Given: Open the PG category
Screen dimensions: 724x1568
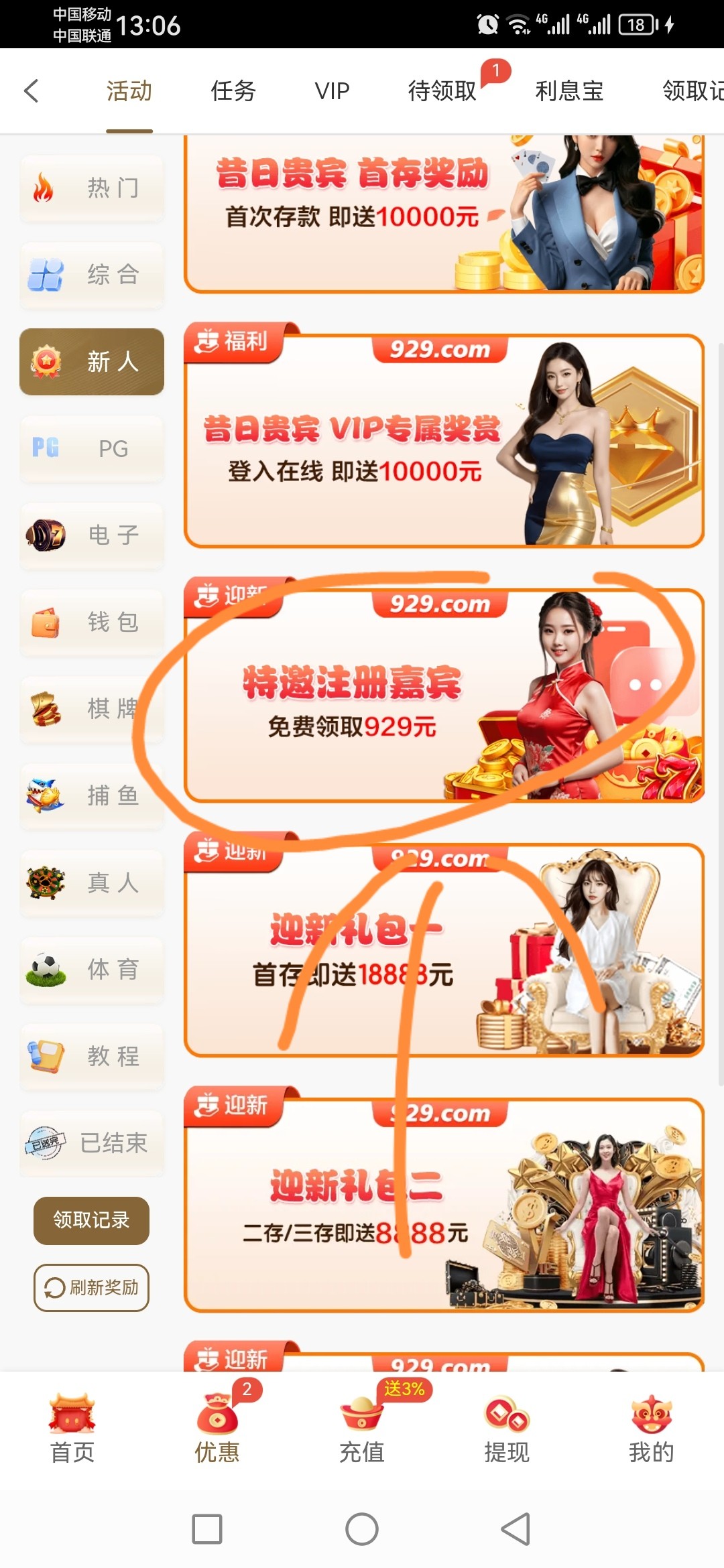Looking at the screenshot, I should 92,448.
